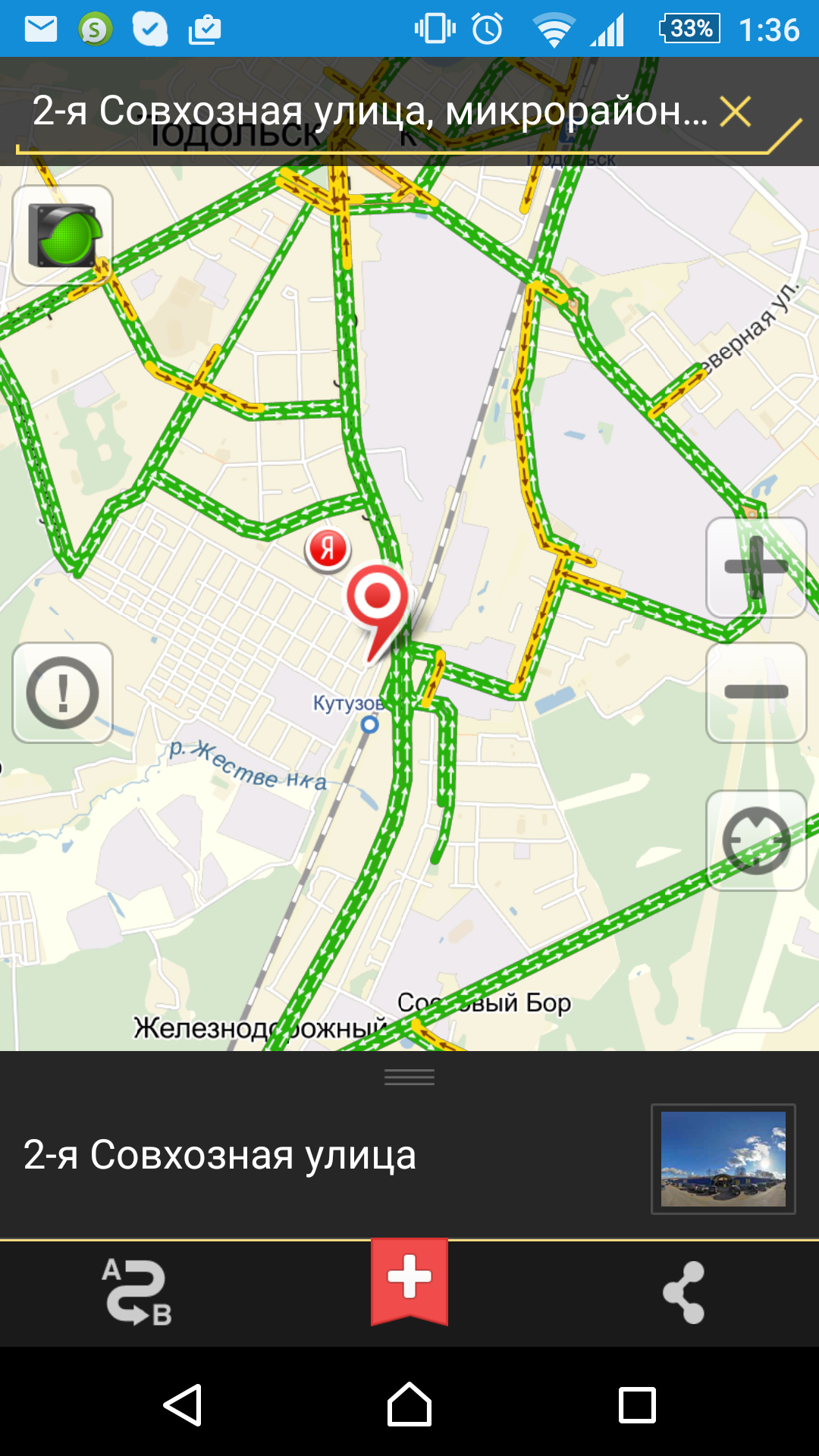Zoom out of the map

[755, 692]
